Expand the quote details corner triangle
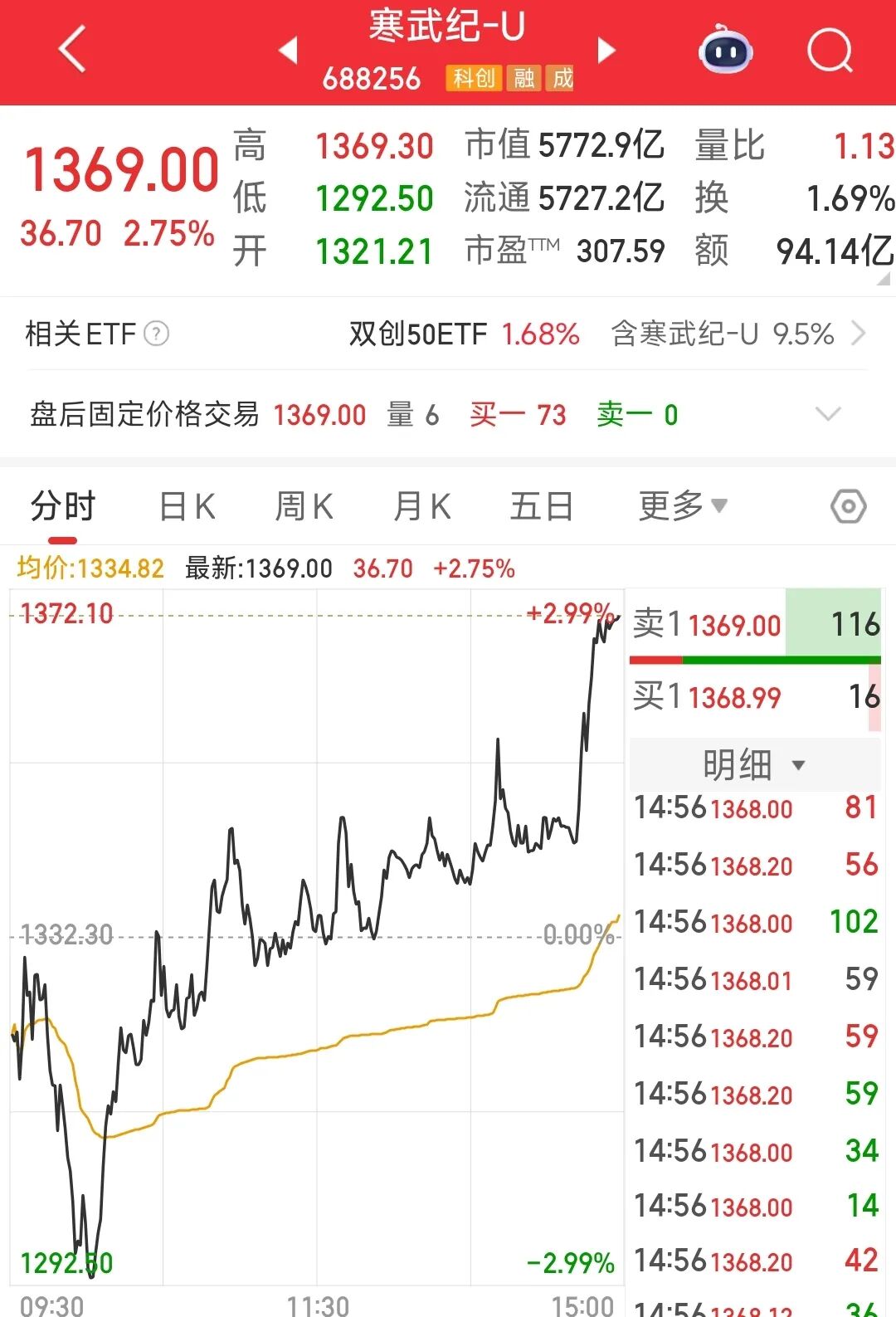Image resolution: width=896 pixels, height=1317 pixels. tap(884, 280)
